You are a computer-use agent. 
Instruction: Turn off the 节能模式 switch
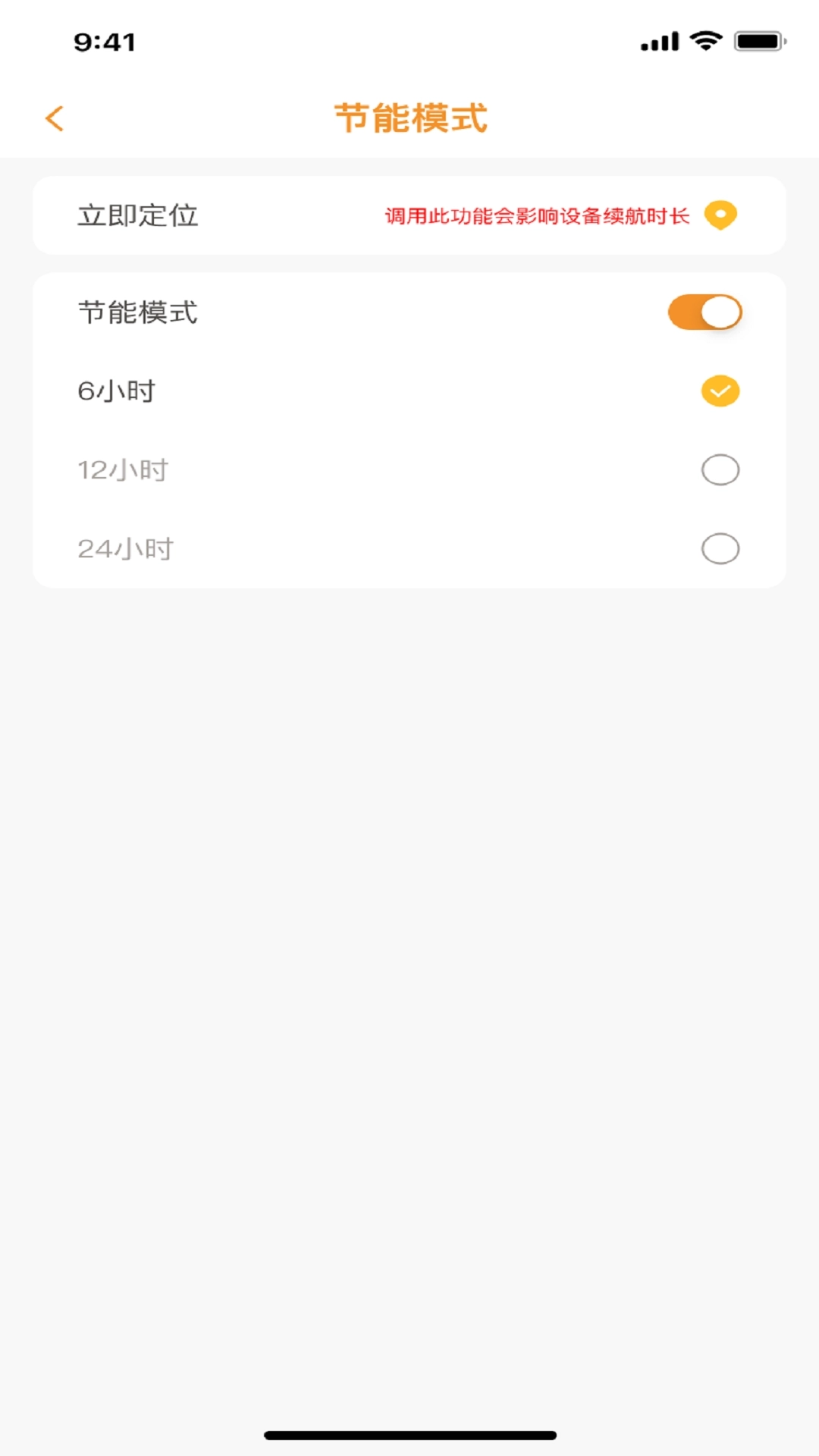tap(704, 312)
